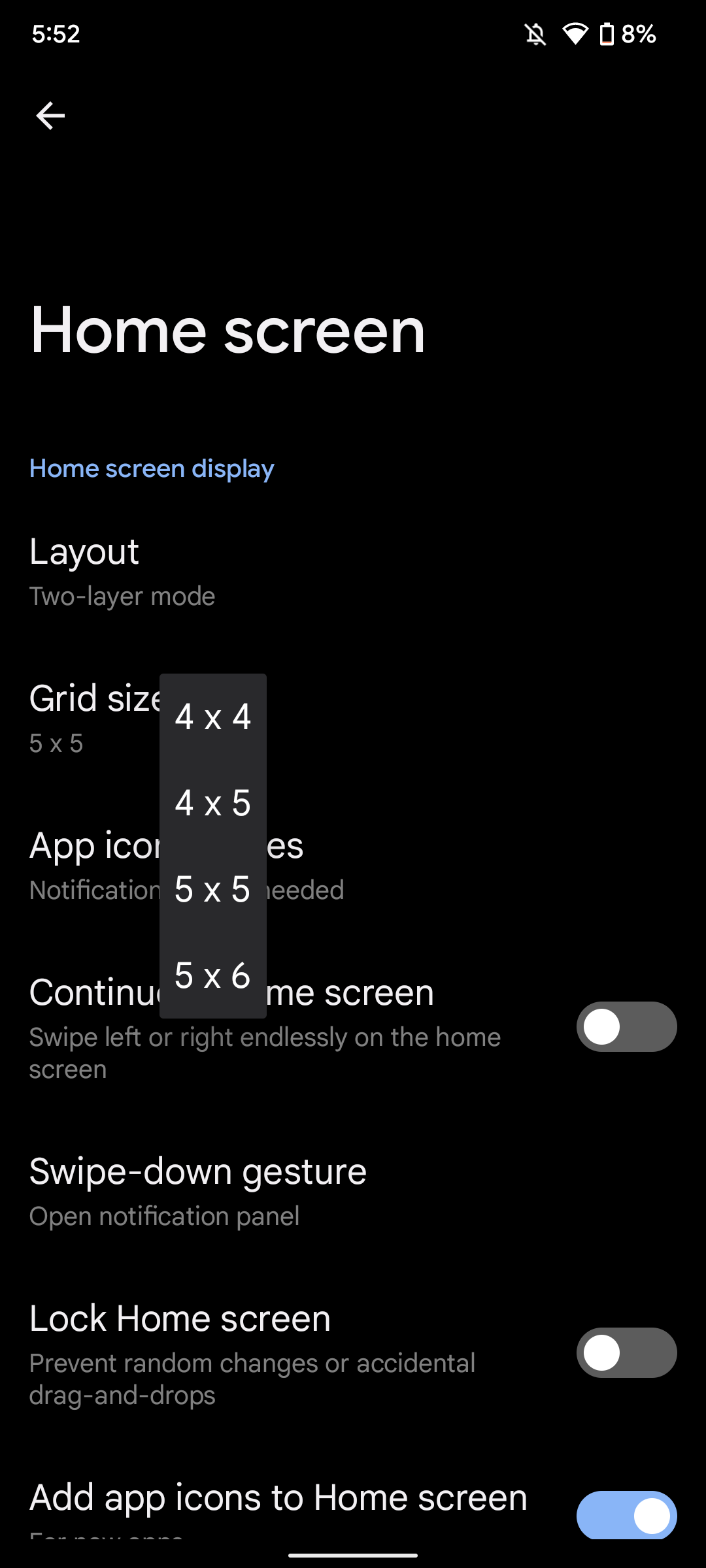Pick the 5 x 5 grid size
The height and width of the screenshot is (1568, 706).
tap(212, 889)
